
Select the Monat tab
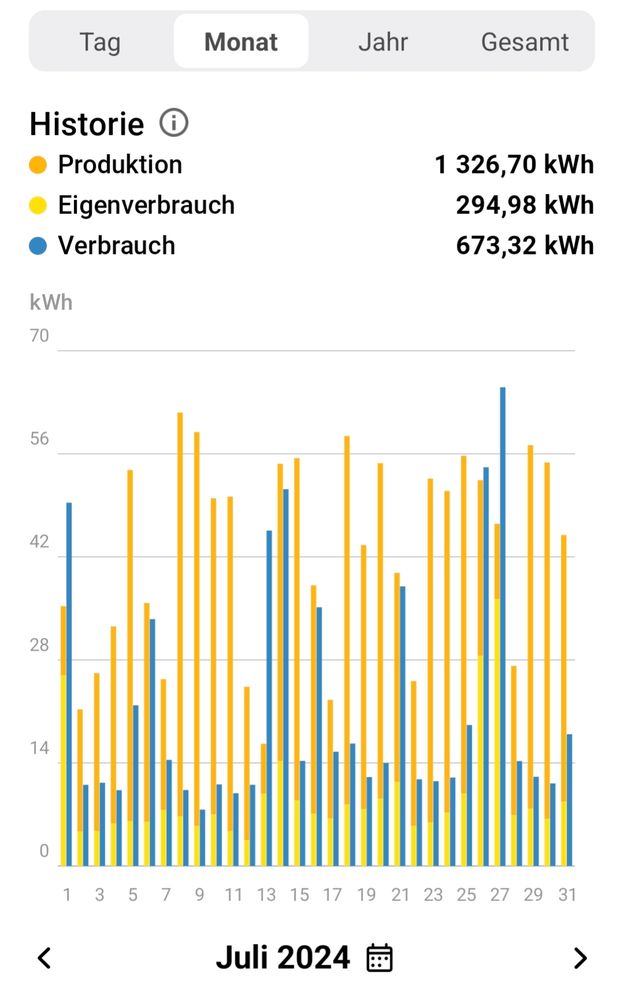(x=241, y=42)
